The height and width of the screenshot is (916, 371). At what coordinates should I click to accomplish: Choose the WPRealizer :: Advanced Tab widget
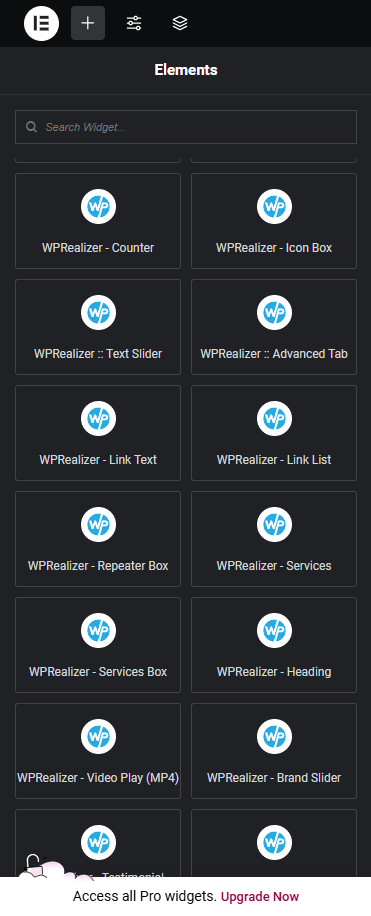tap(274, 327)
